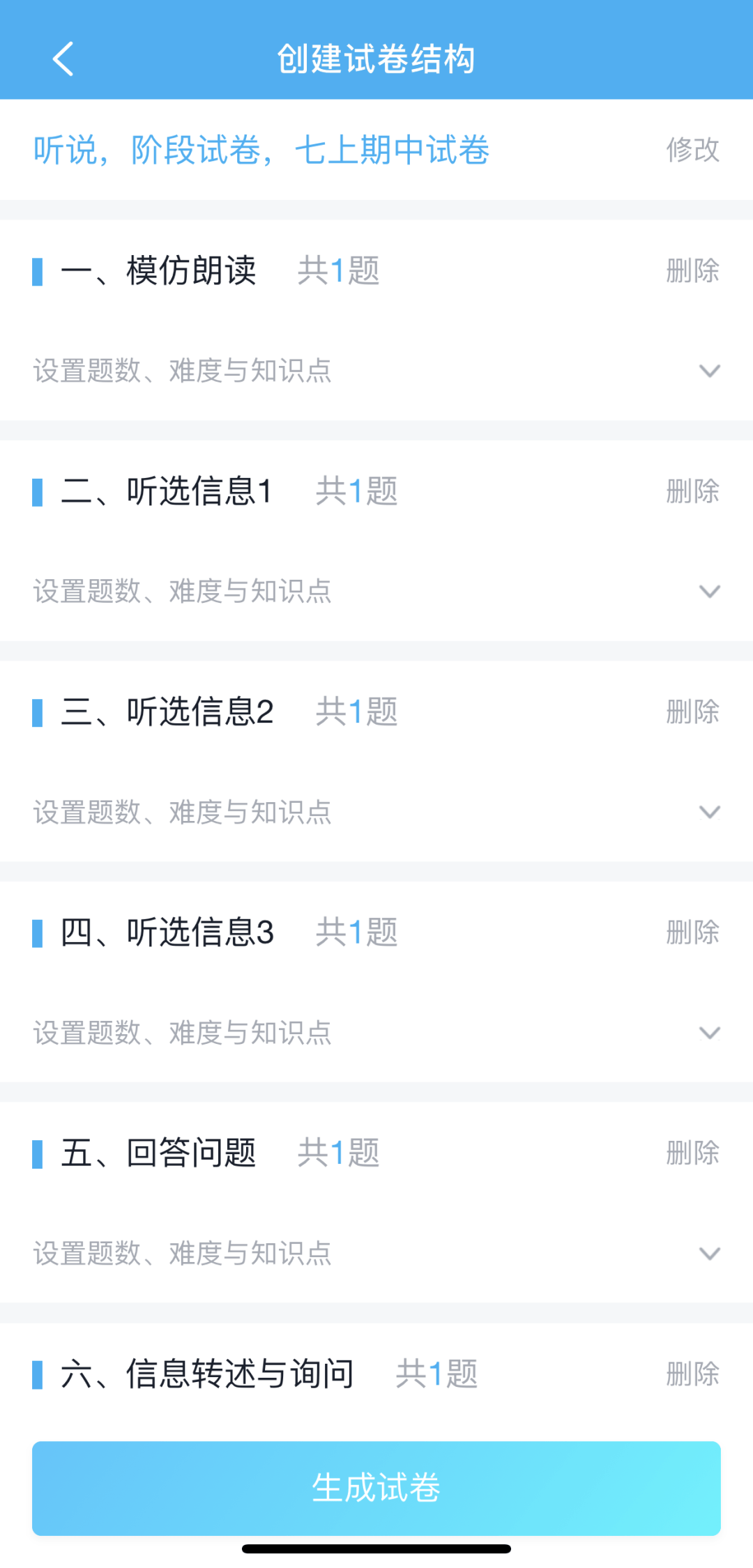Tap 共1题 count for 模仿朗读
The height and width of the screenshot is (1568, 753).
(x=337, y=270)
